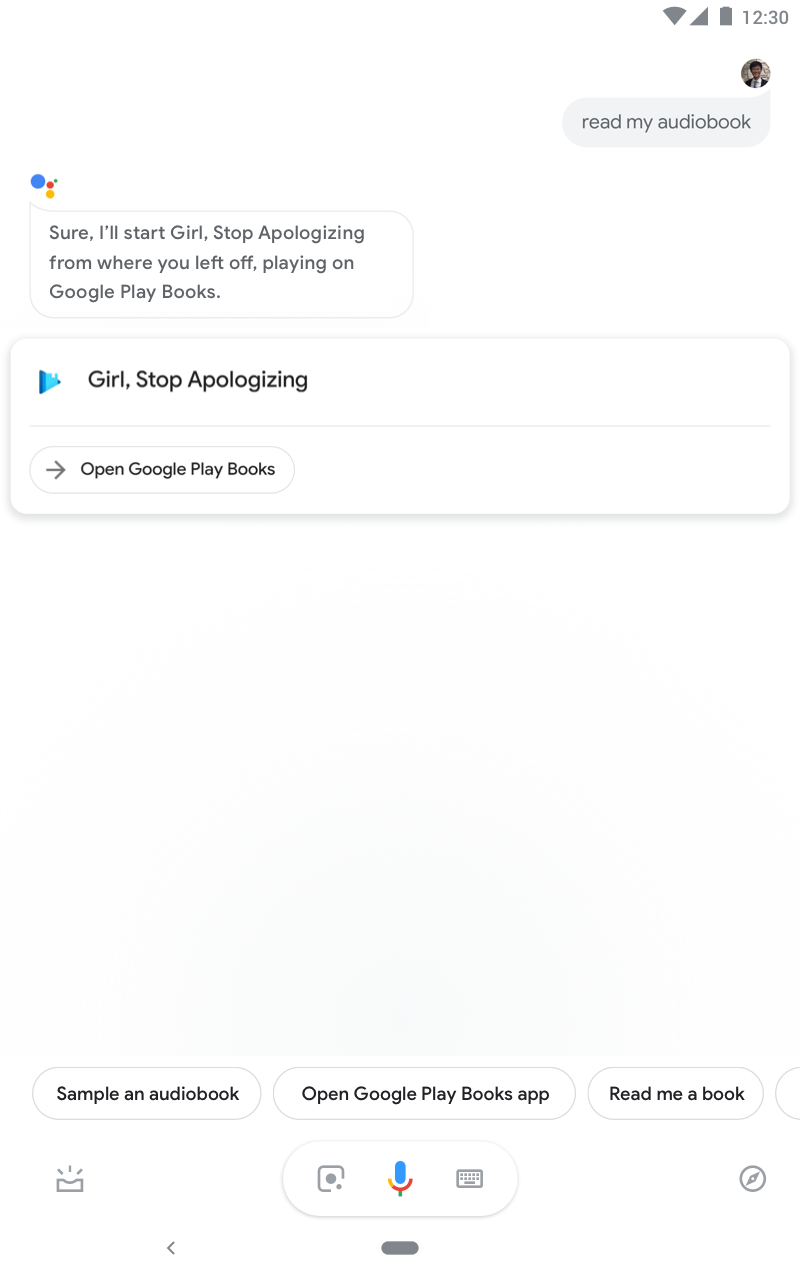Go to the home screen pill

(400, 1248)
